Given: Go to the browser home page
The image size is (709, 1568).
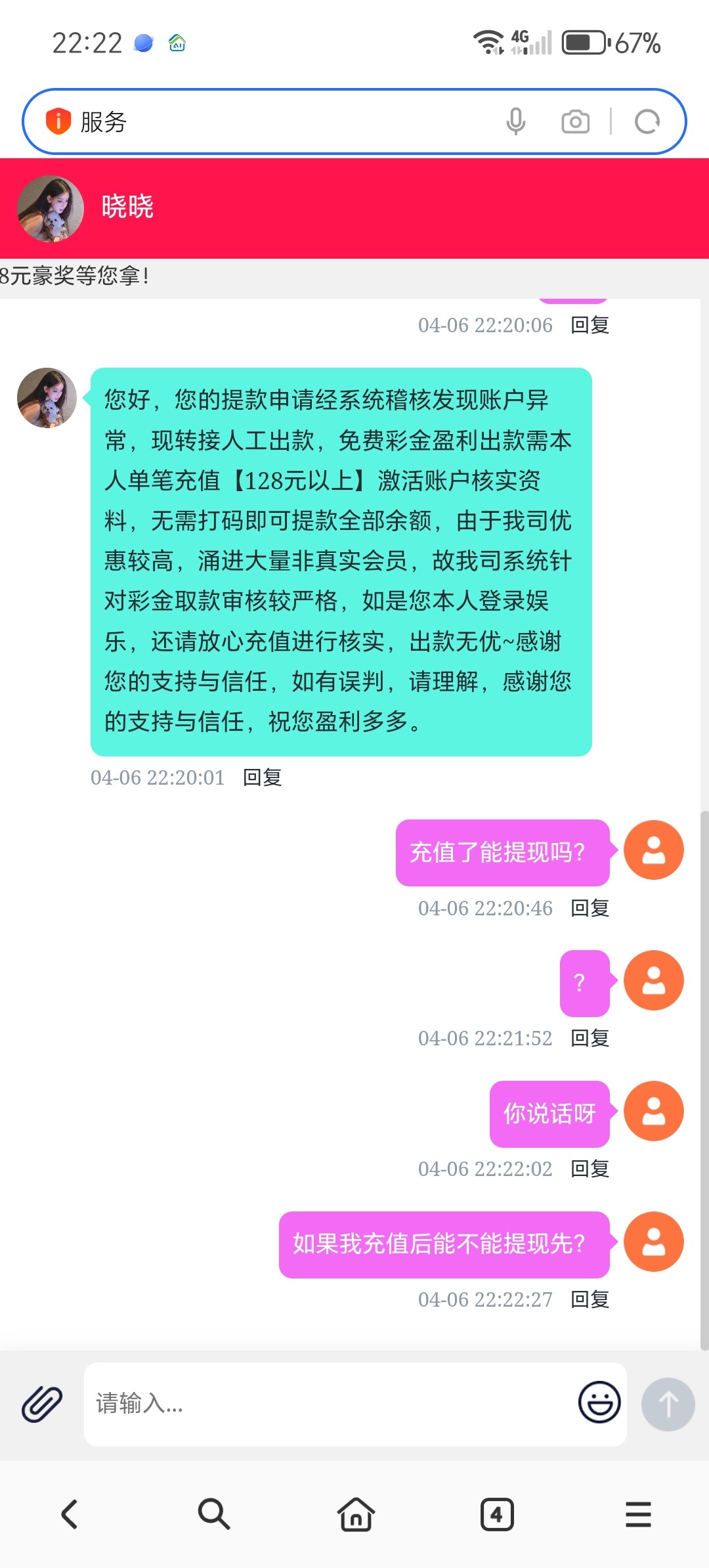Looking at the screenshot, I should 356,1514.
